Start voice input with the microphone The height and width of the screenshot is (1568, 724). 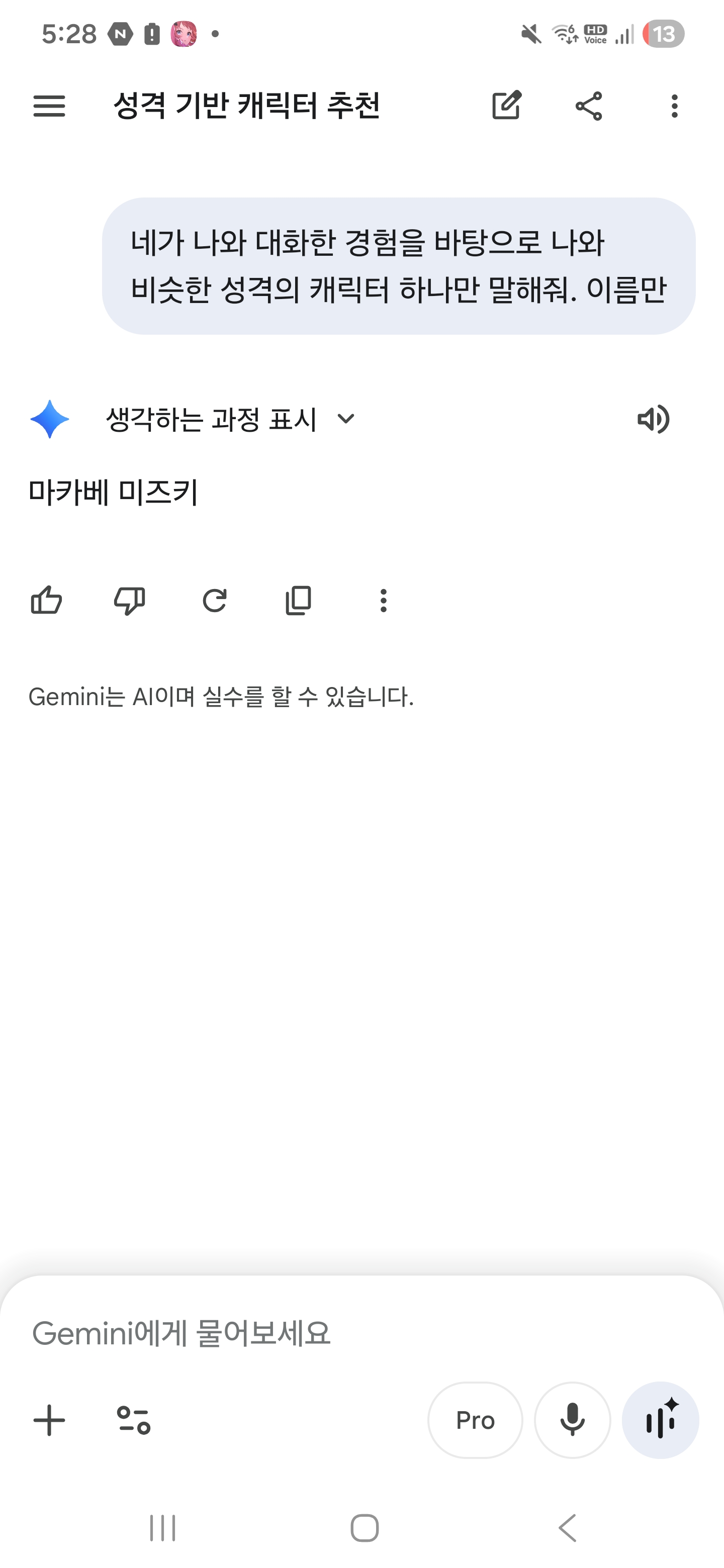(x=572, y=1420)
